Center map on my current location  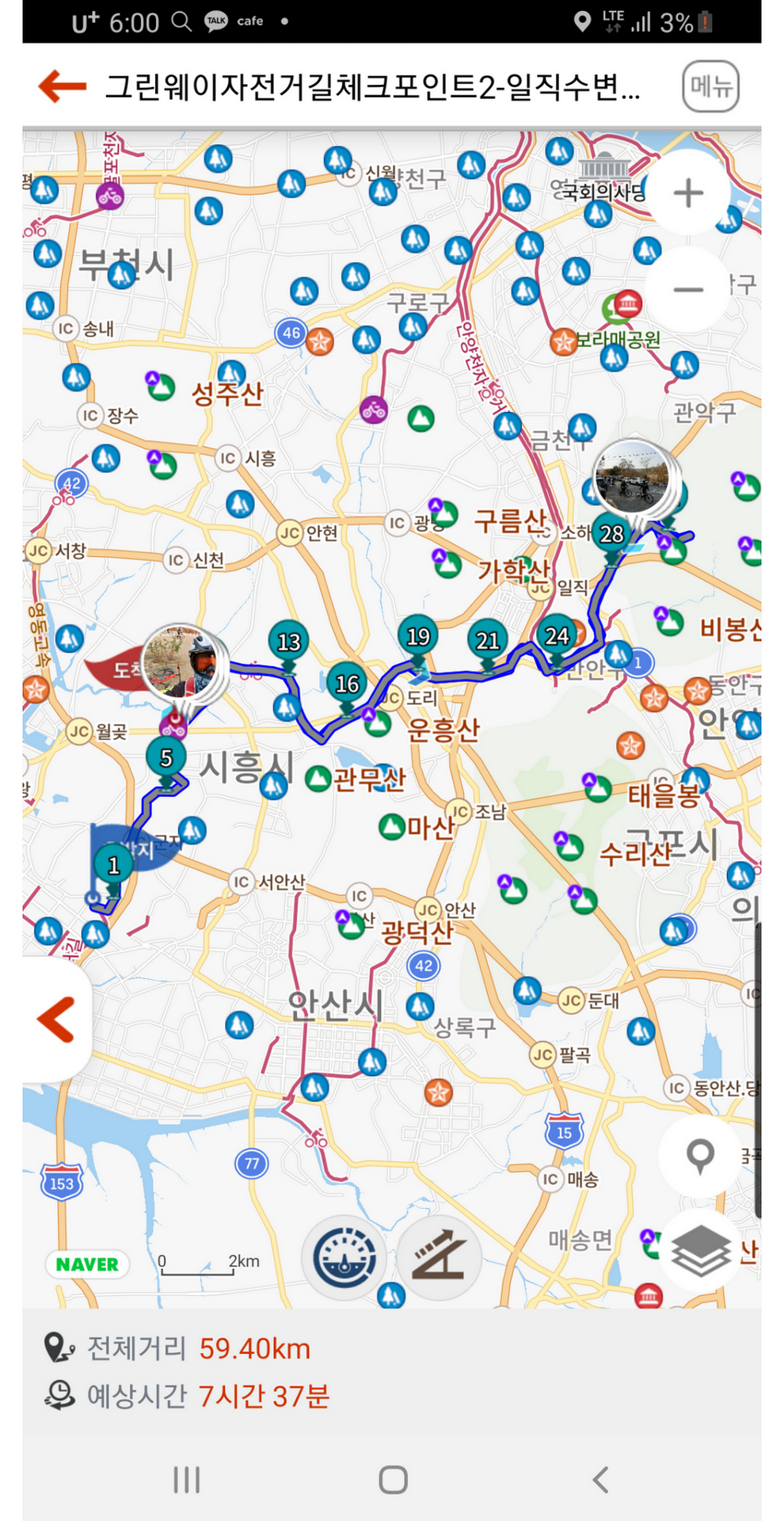click(699, 1157)
